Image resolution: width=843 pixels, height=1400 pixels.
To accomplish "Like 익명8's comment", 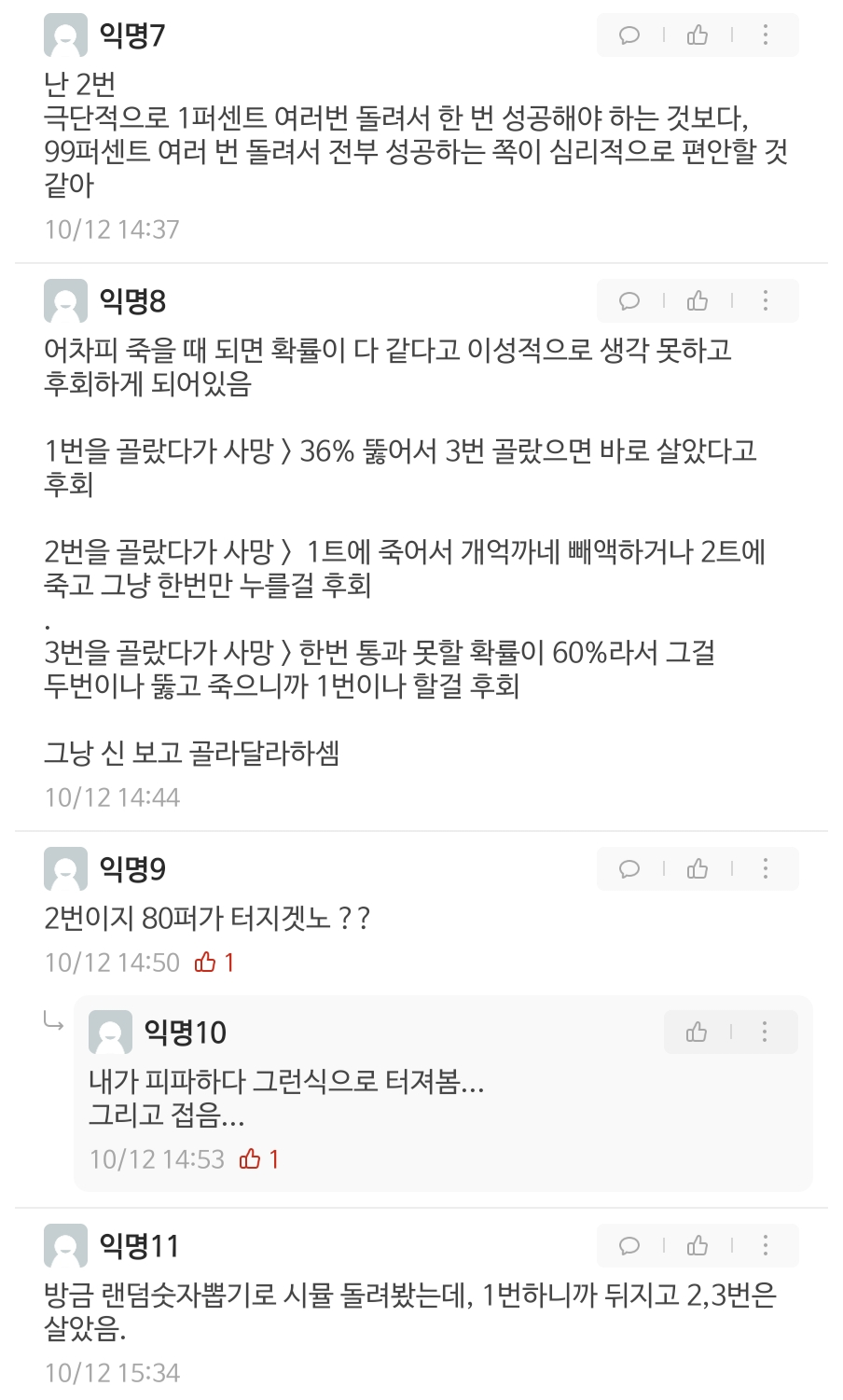I will pos(698,301).
